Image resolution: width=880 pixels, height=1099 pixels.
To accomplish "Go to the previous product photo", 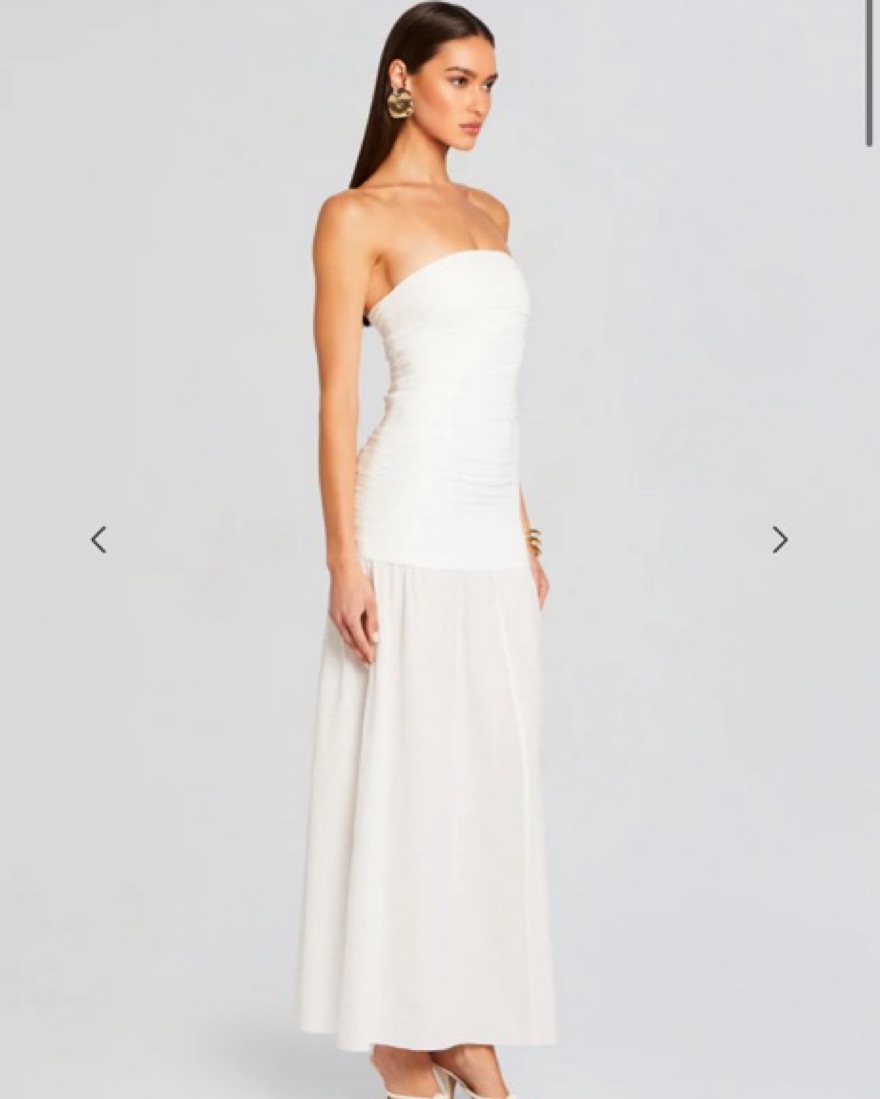I will tap(98, 540).
